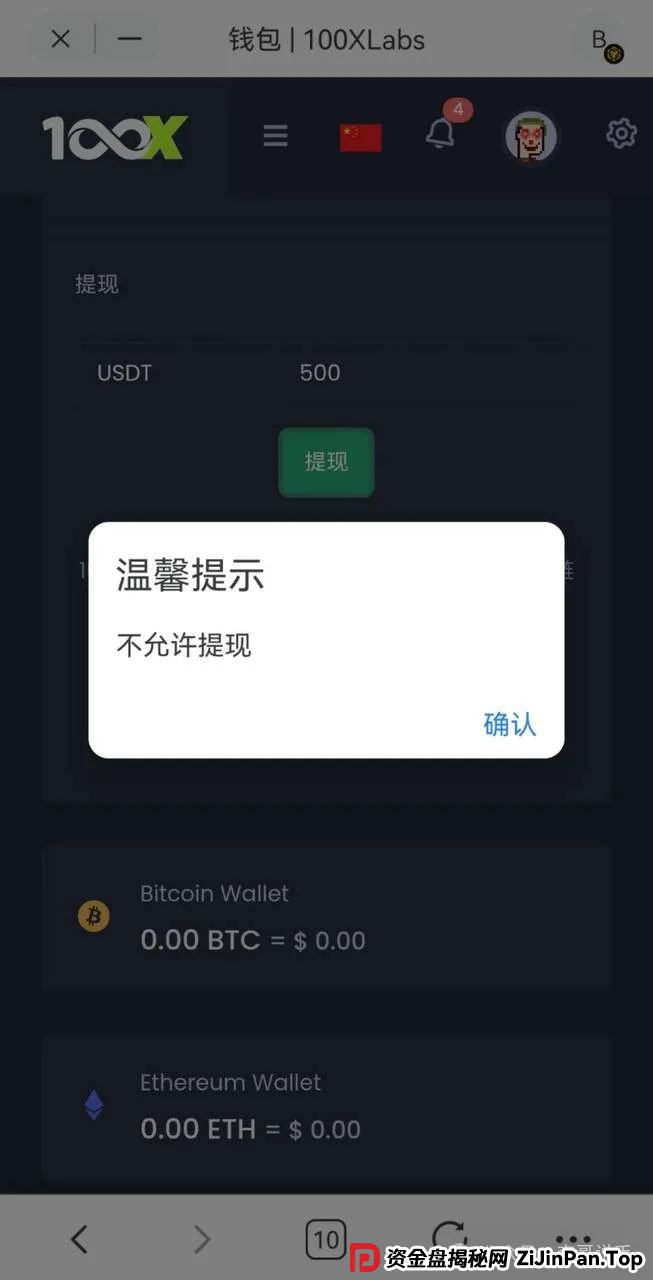Image resolution: width=653 pixels, height=1280 pixels.
Task: Open the browser tabs counter showing 10
Action: pyautogui.click(x=326, y=1240)
